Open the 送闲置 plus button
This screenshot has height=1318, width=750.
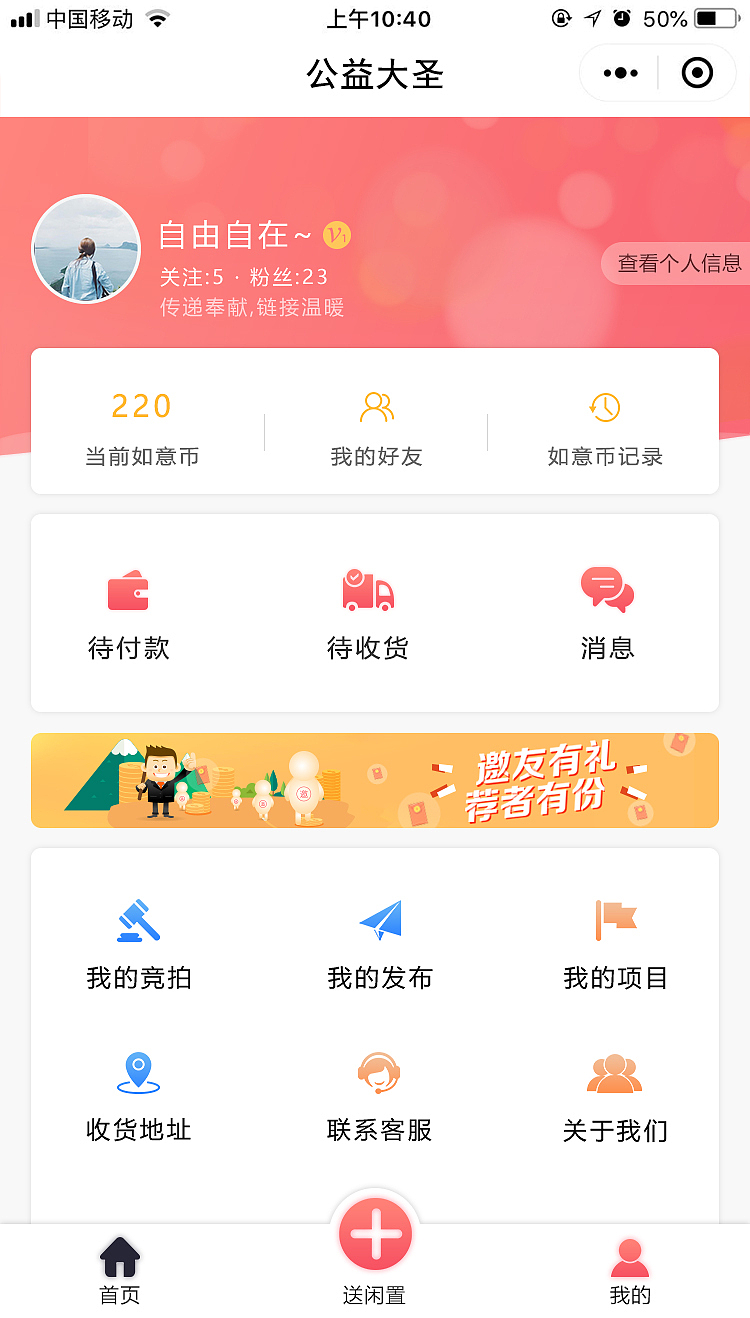point(375,1234)
